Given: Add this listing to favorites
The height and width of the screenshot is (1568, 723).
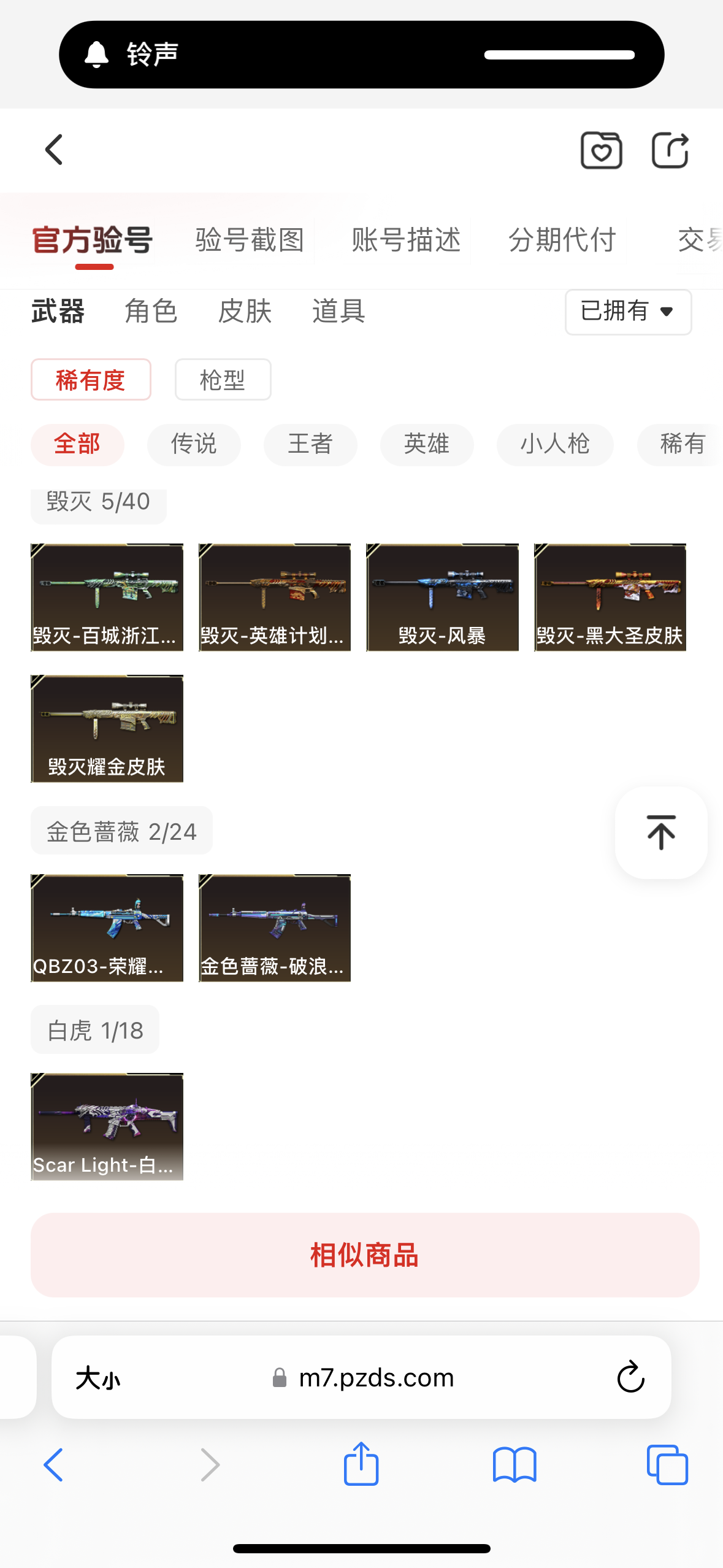Looking at the screenshot, I should tap(601, 150).
